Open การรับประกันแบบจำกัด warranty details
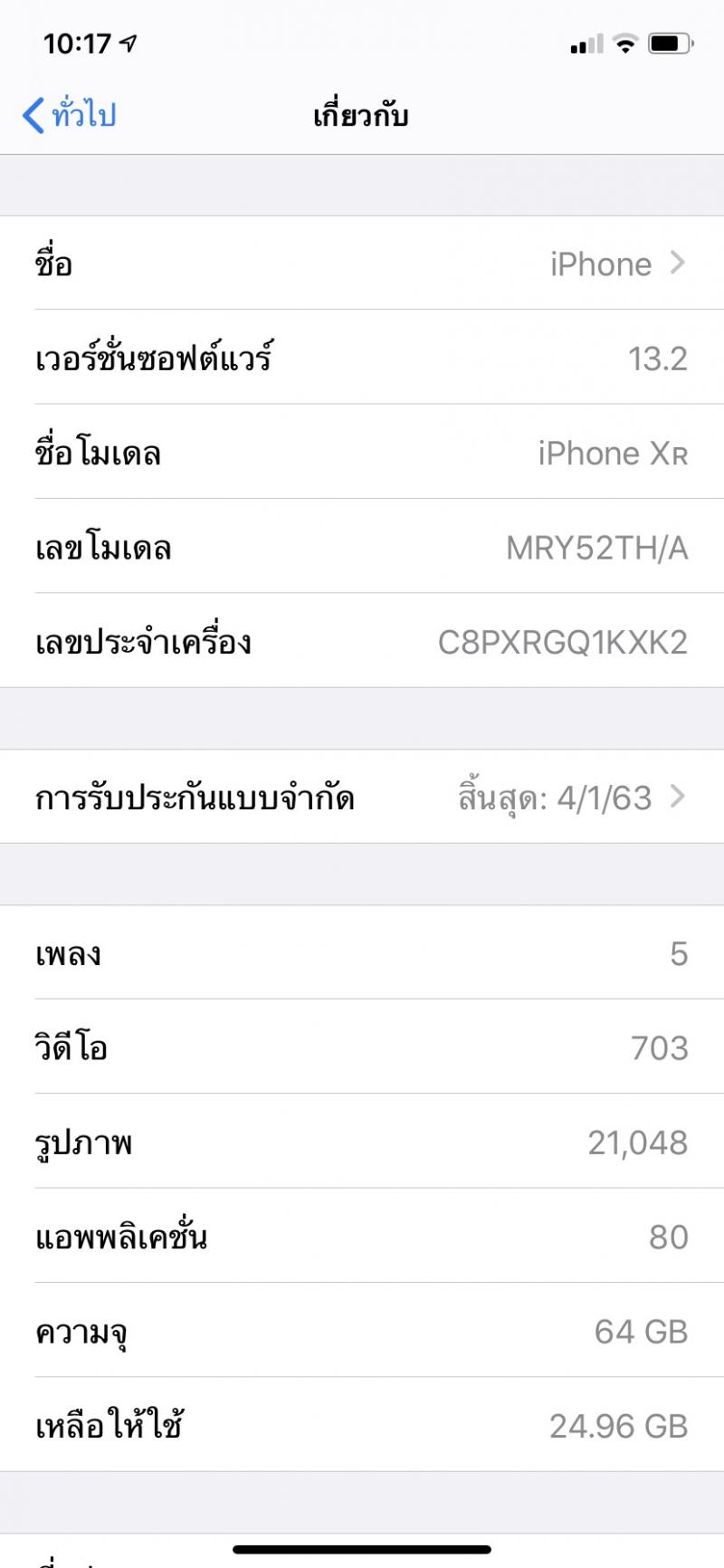 [362, 797]
